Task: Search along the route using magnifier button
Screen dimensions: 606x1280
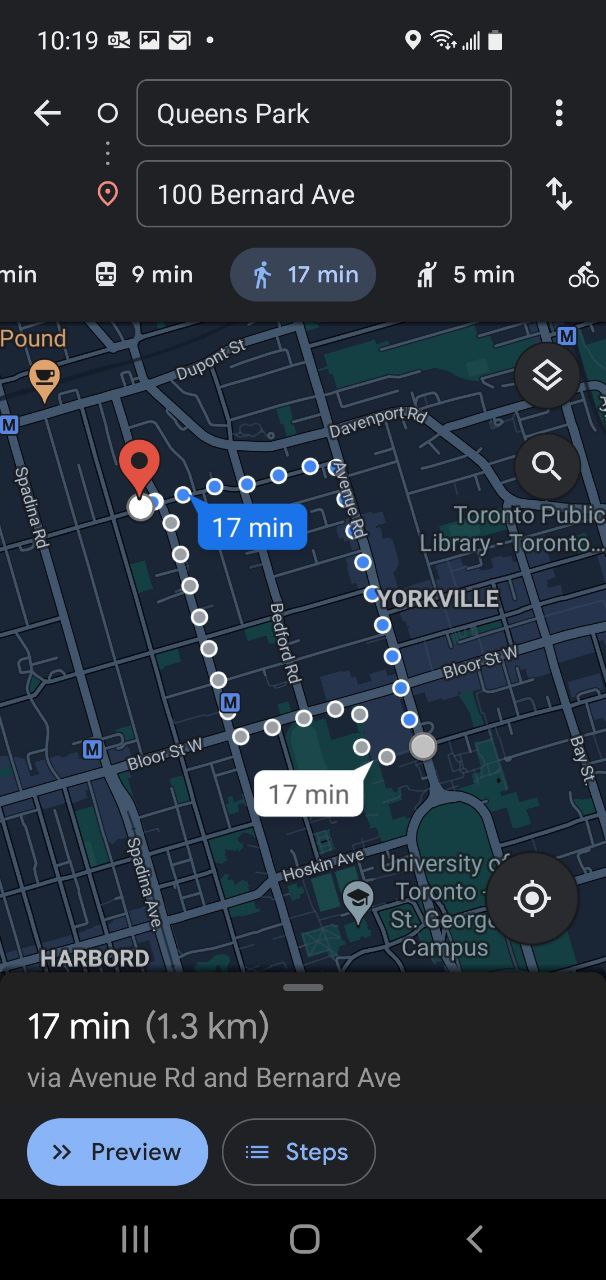Action: tap(547, 466)
